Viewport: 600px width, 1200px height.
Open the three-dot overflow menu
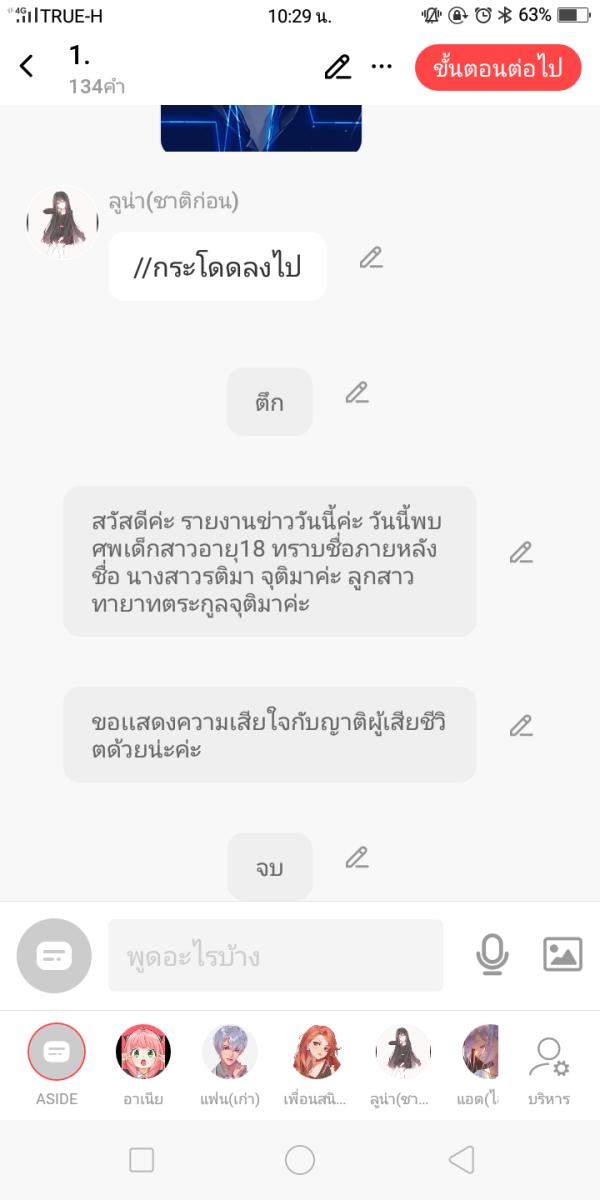[382, 67]
